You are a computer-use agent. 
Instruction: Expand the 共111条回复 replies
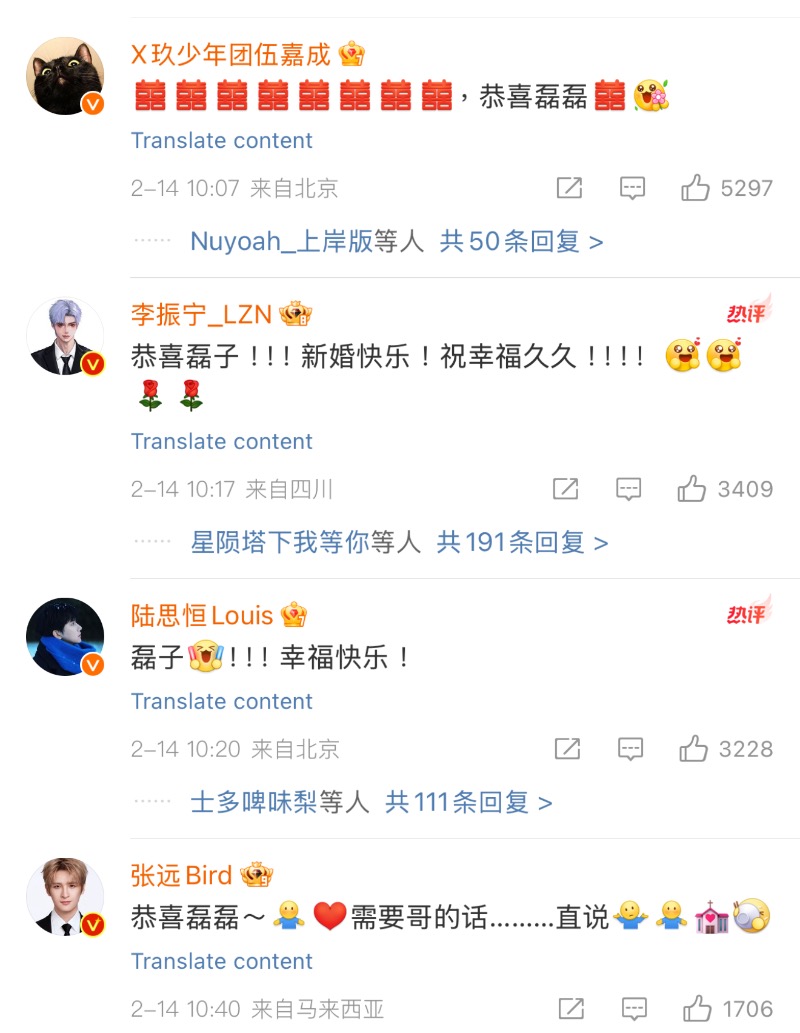[468, 802]
